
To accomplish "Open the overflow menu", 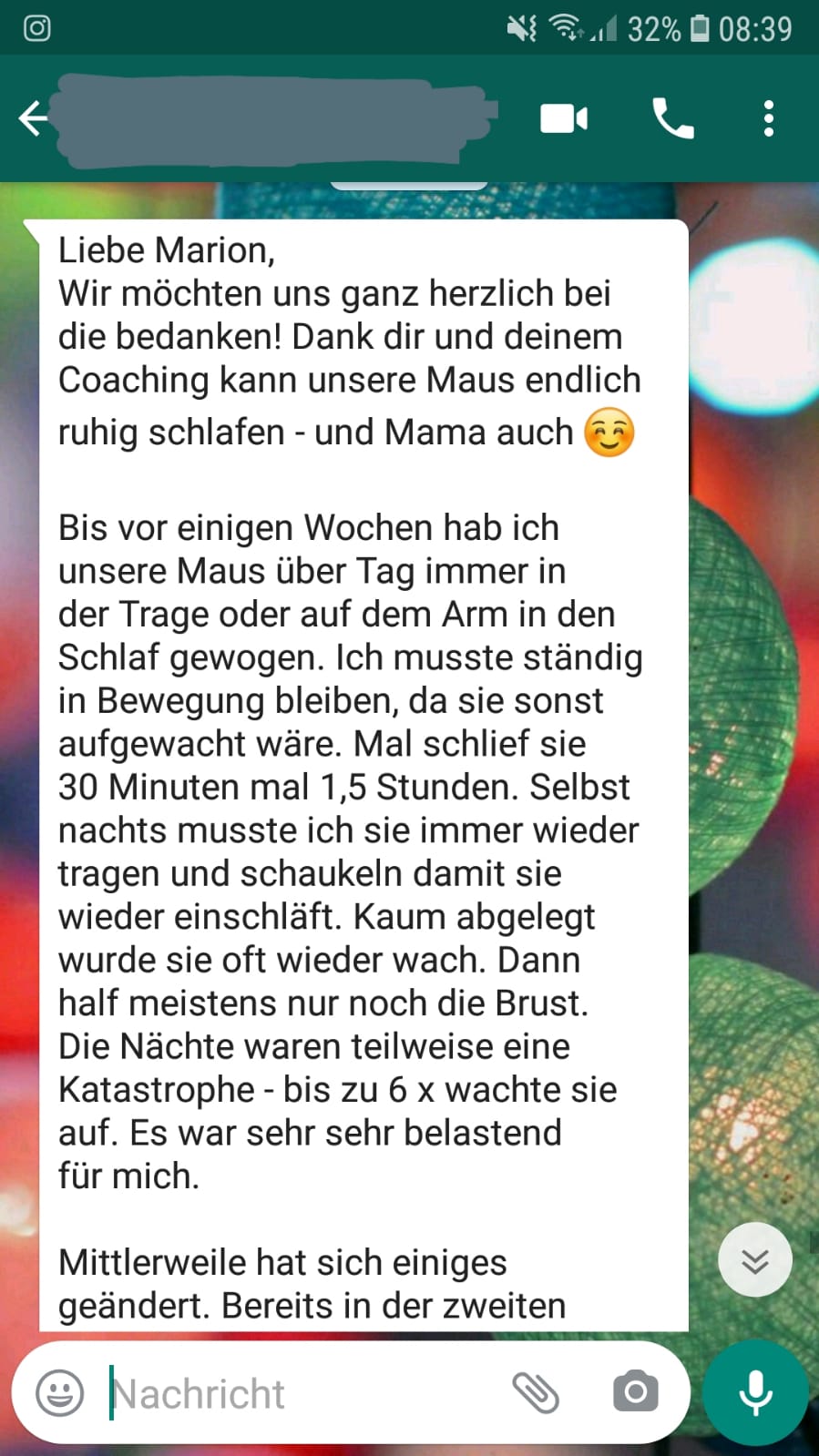I will point(769,118).
